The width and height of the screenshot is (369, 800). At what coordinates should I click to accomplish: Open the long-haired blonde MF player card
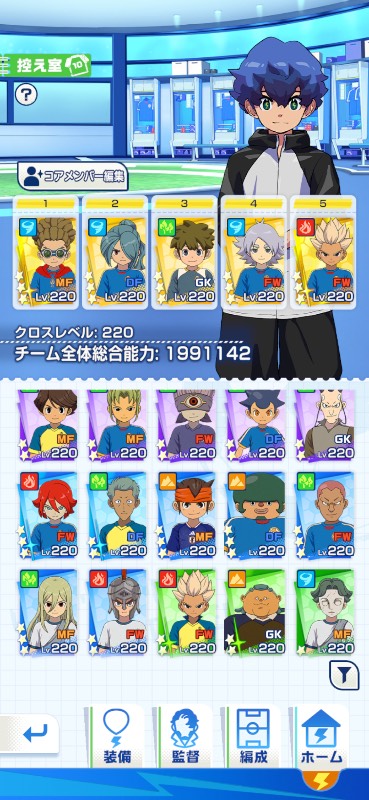(x=47, y=612)
